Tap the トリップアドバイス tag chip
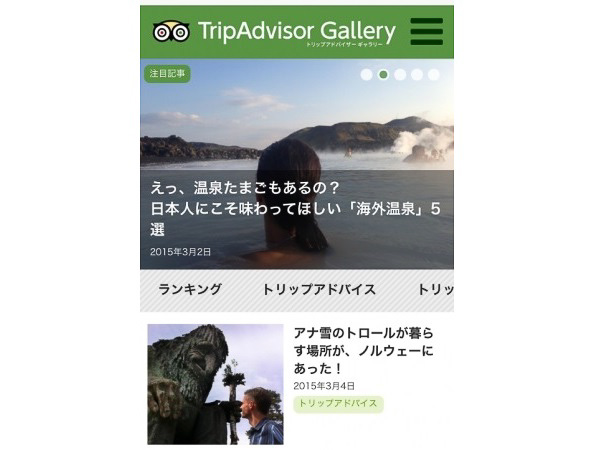 [x=338, y=404]
